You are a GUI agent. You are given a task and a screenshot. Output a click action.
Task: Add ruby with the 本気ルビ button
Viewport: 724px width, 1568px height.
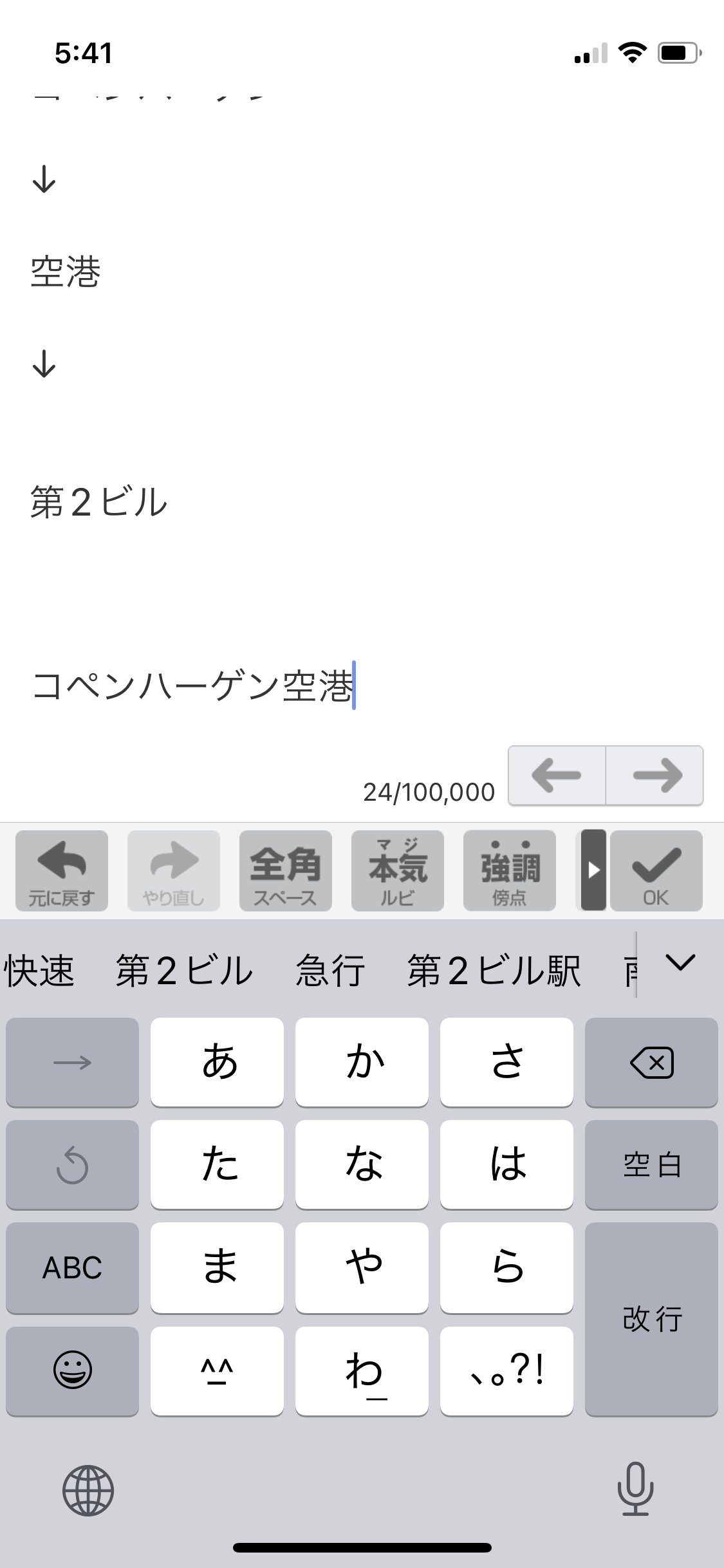click(x=397, y=870)
